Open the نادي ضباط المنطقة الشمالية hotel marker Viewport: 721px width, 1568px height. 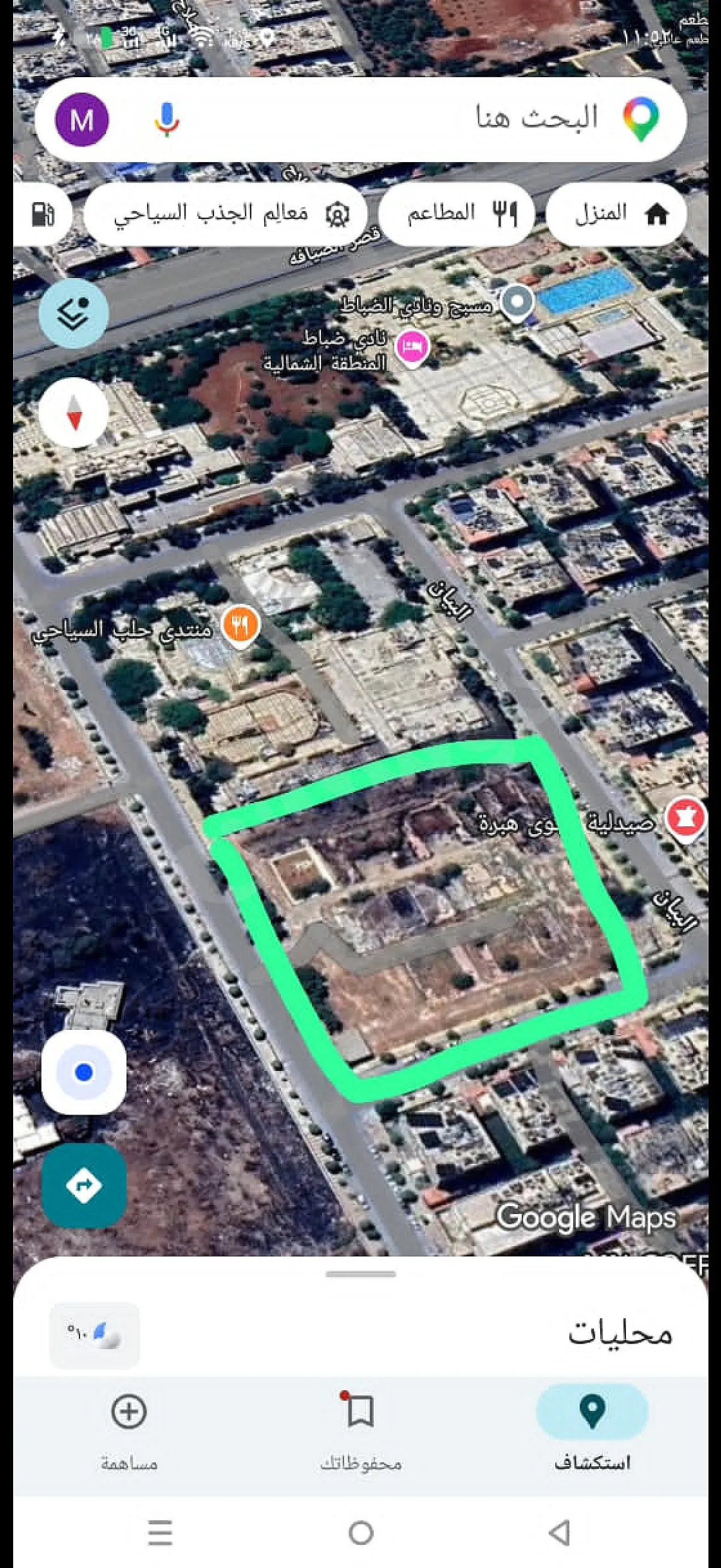click(413, 347)
